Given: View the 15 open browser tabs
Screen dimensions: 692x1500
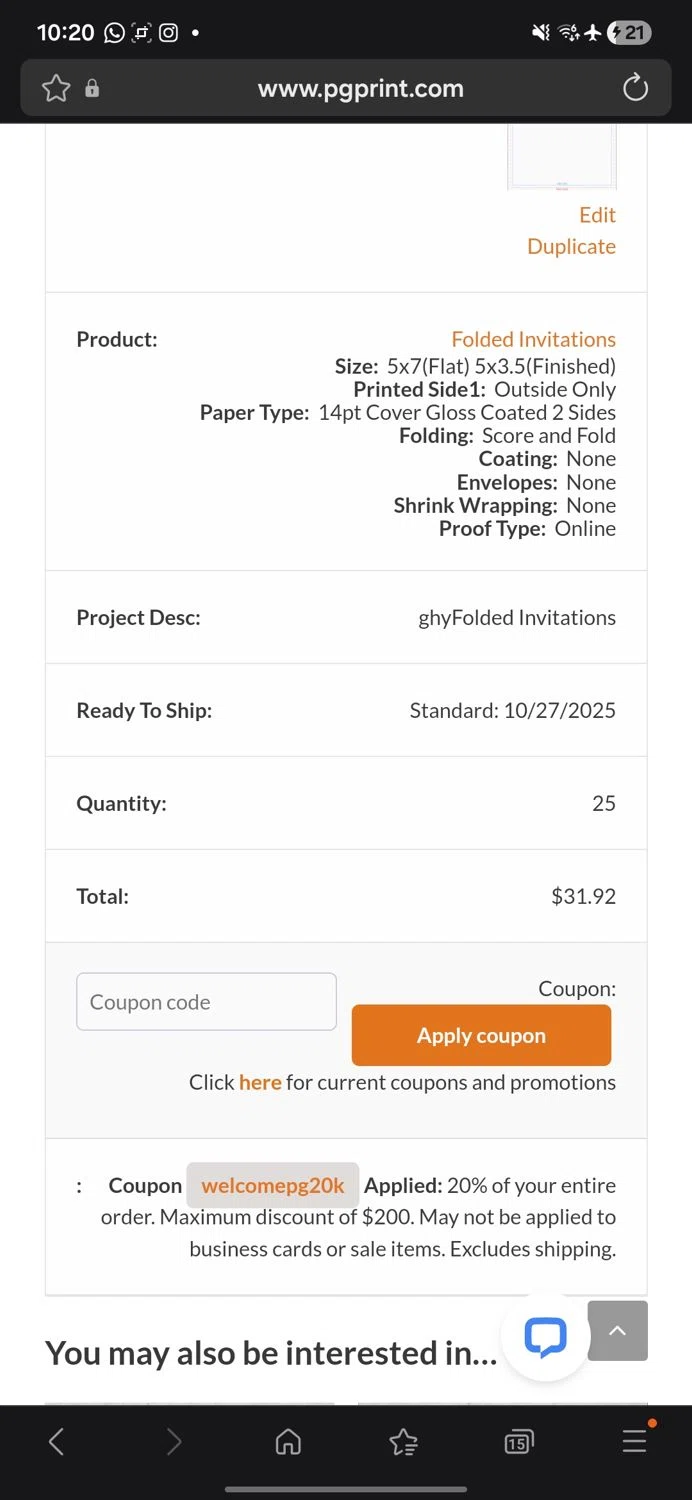Looking at the screenshot, I should click(x=518, y=1441).
